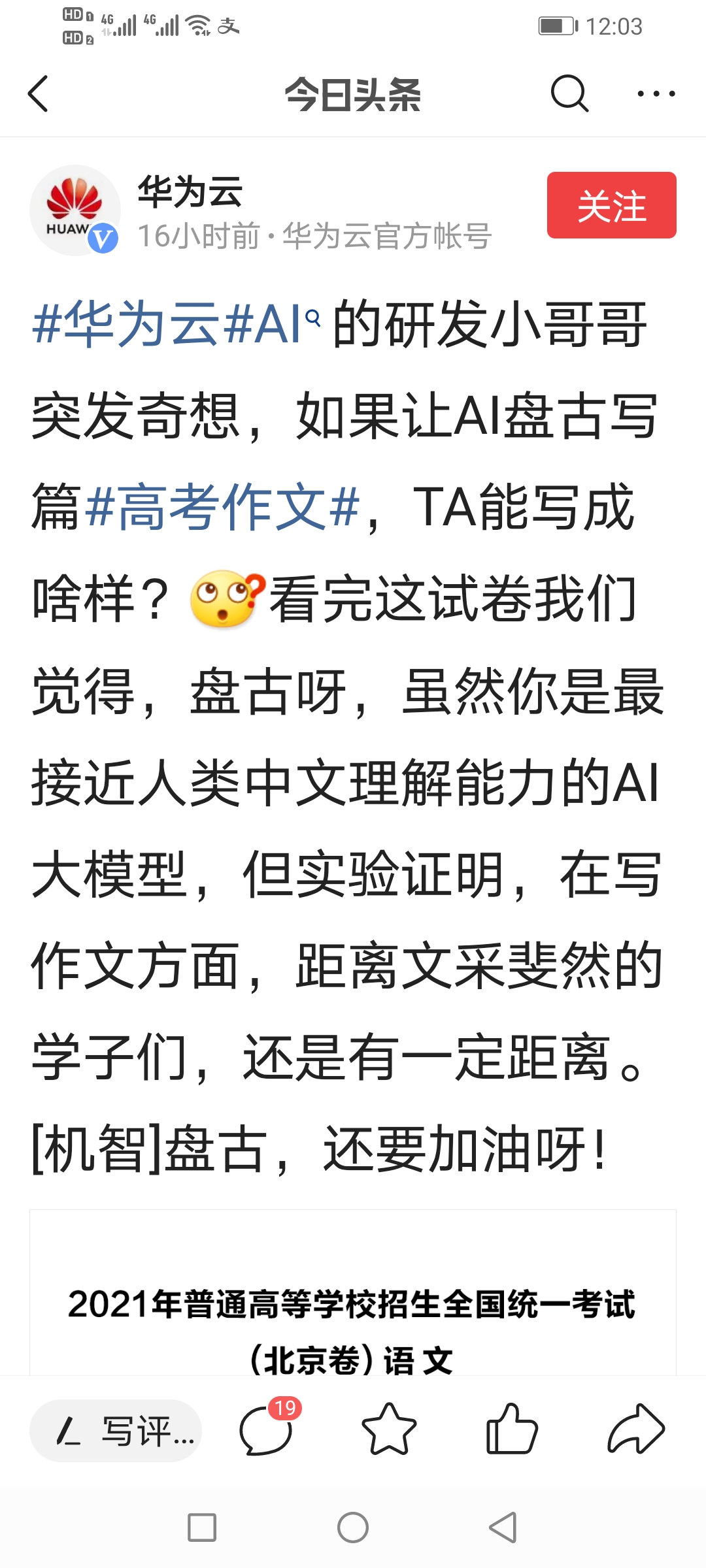
Task: Open the #华为云# hashtag link
Action: tap(126, 323)
